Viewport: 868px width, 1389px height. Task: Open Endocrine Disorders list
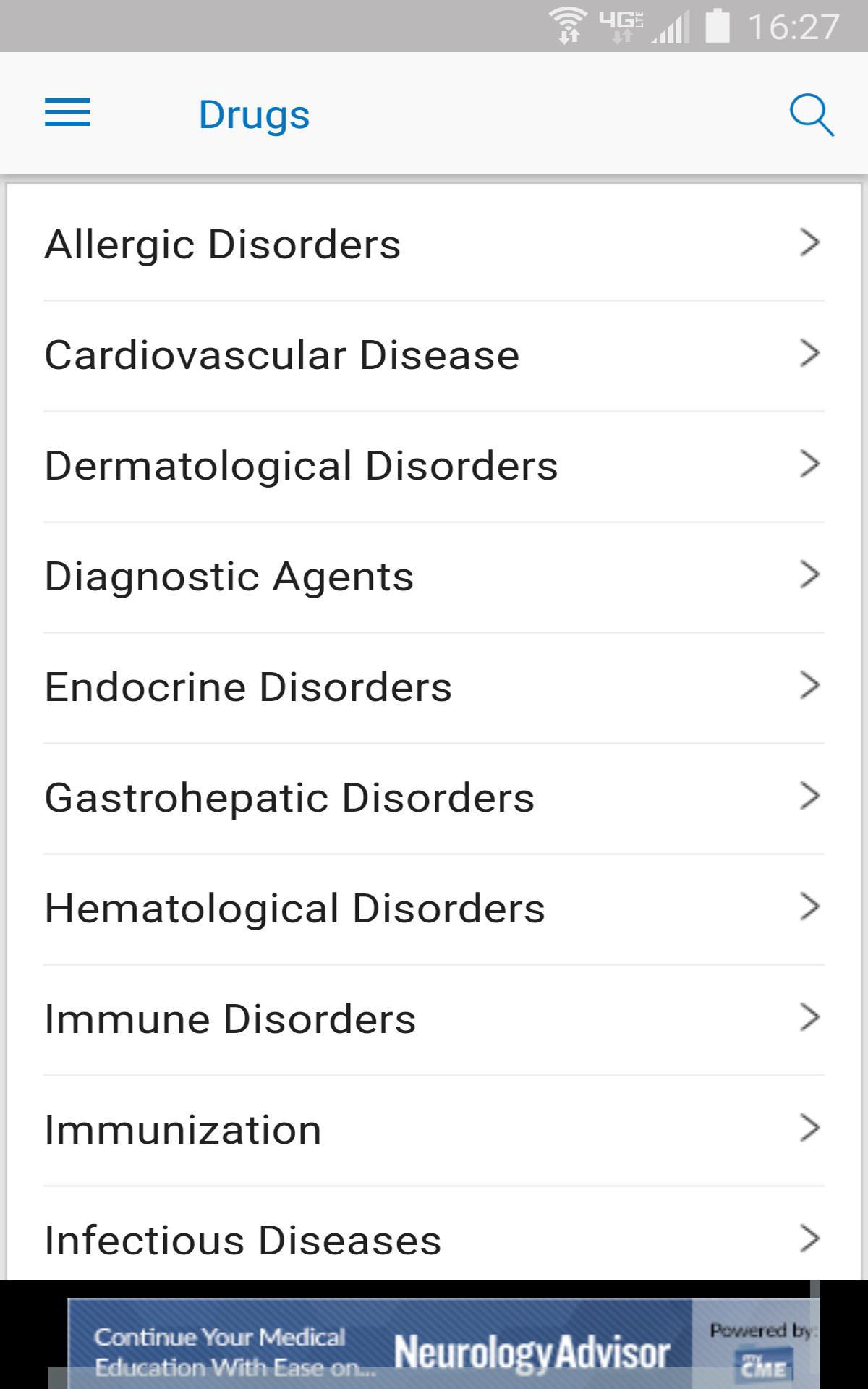(434, 688)
